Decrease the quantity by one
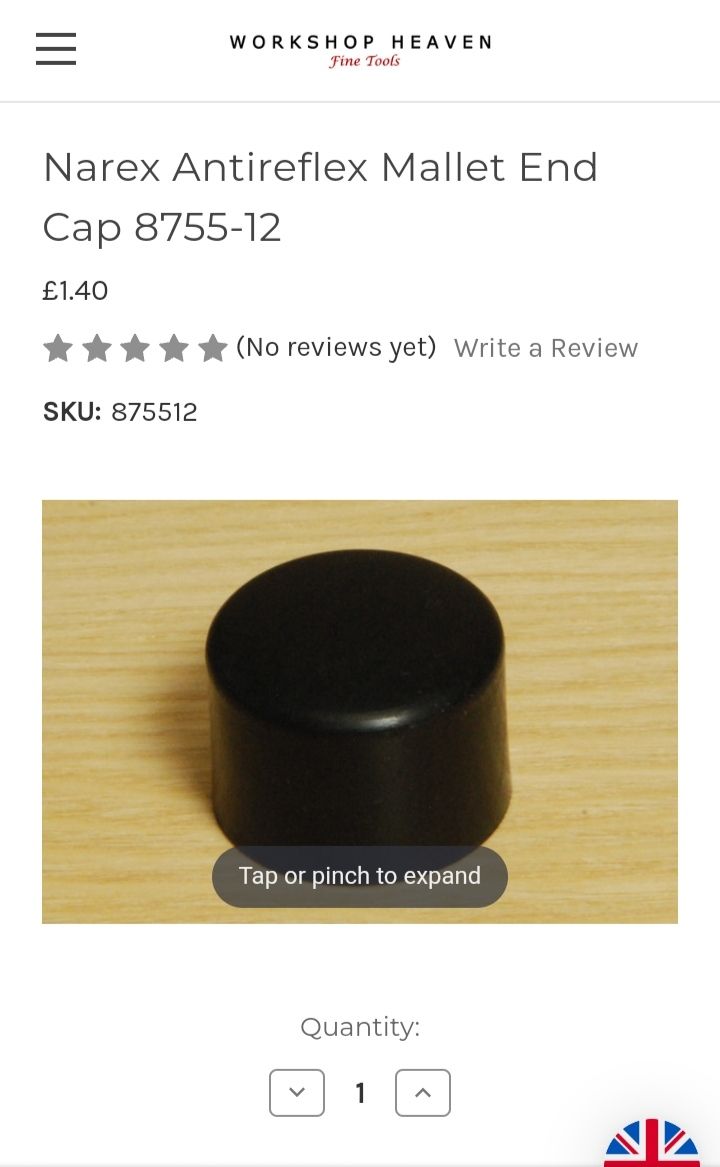Viewport: 720px width, 1167px height. point(297,1093)
